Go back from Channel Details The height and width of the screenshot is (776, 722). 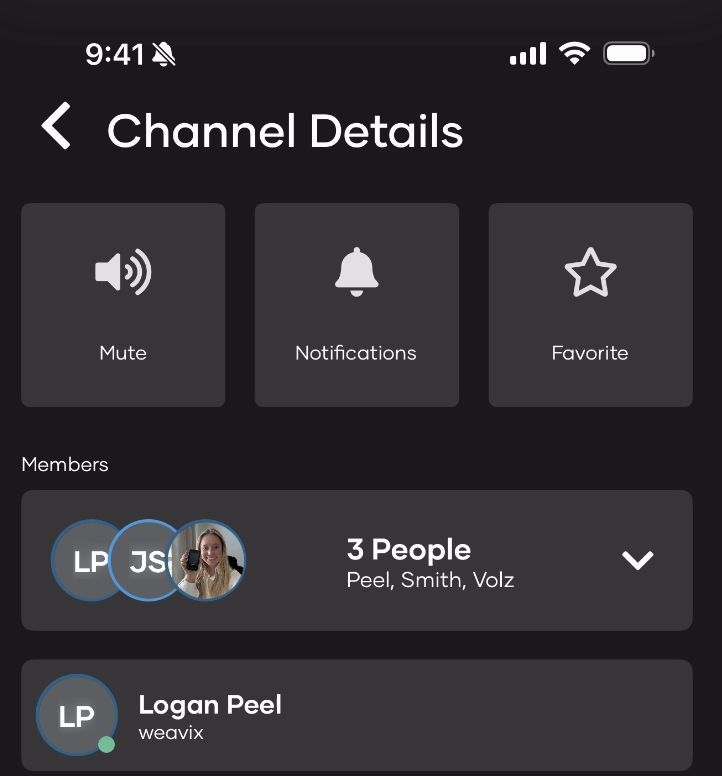click(x=56, y=130)
